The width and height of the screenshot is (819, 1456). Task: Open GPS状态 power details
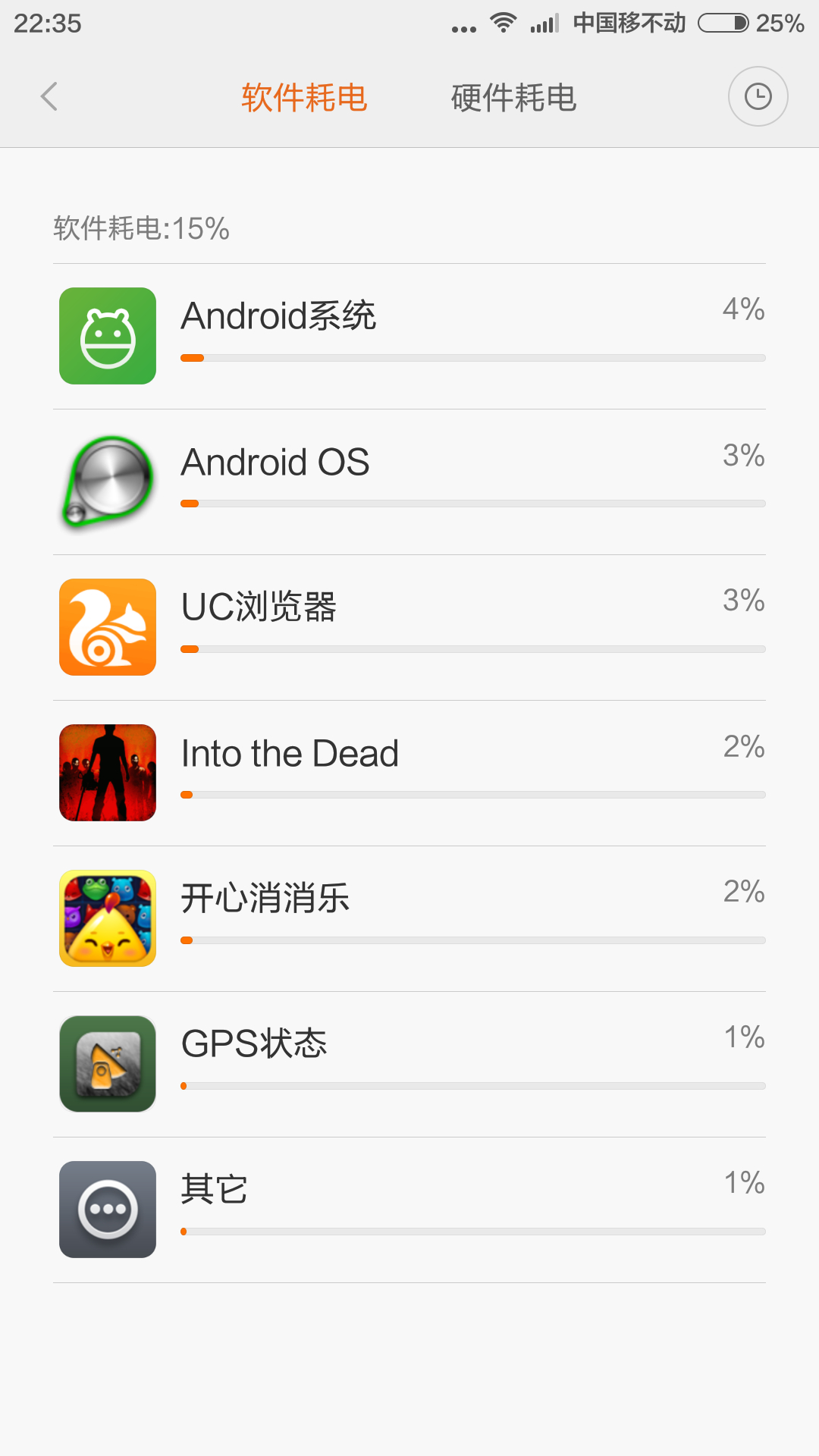(x=409, y=1065)
